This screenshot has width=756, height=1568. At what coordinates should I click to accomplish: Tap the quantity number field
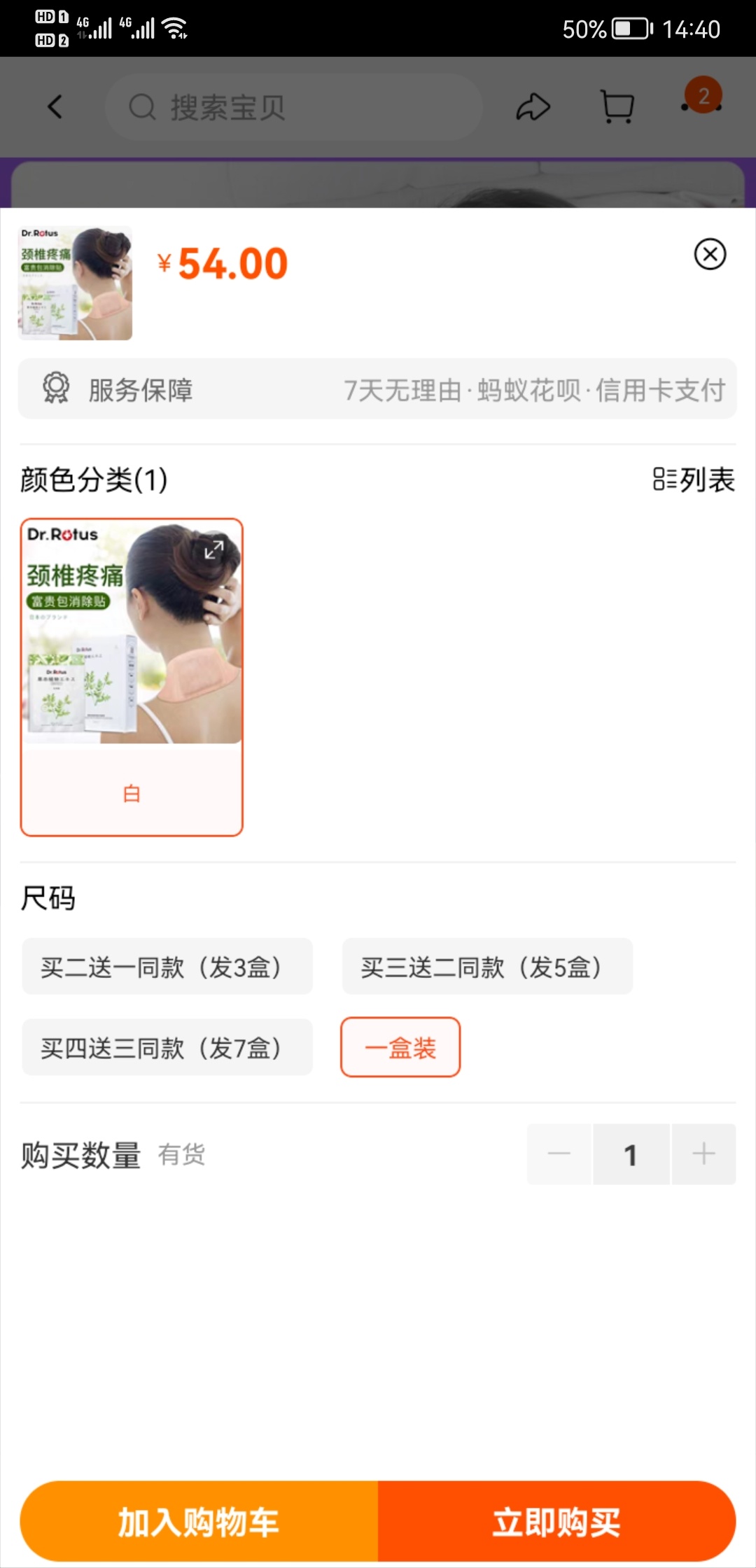631,1154
